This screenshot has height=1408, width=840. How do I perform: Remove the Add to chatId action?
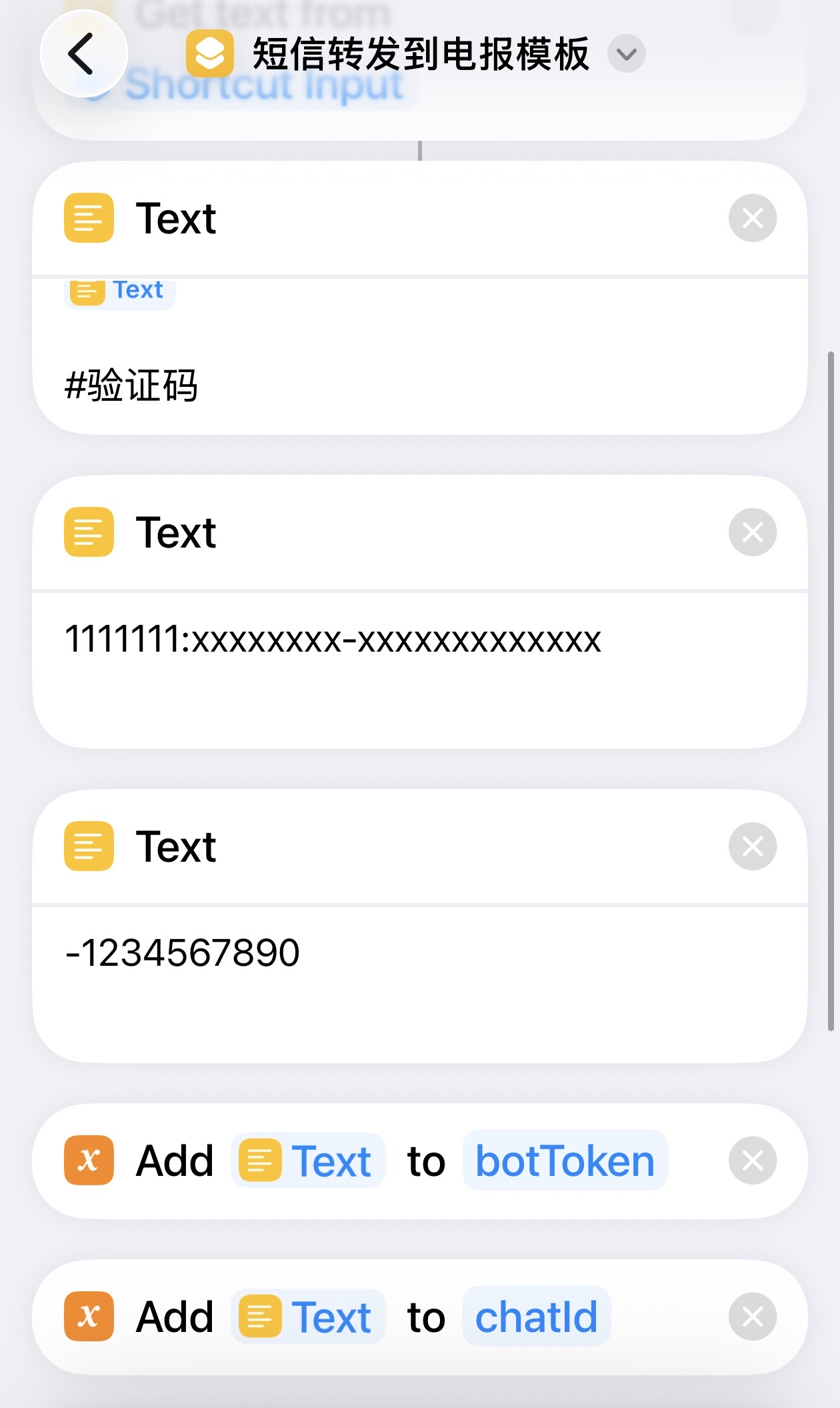(752, 1317)
